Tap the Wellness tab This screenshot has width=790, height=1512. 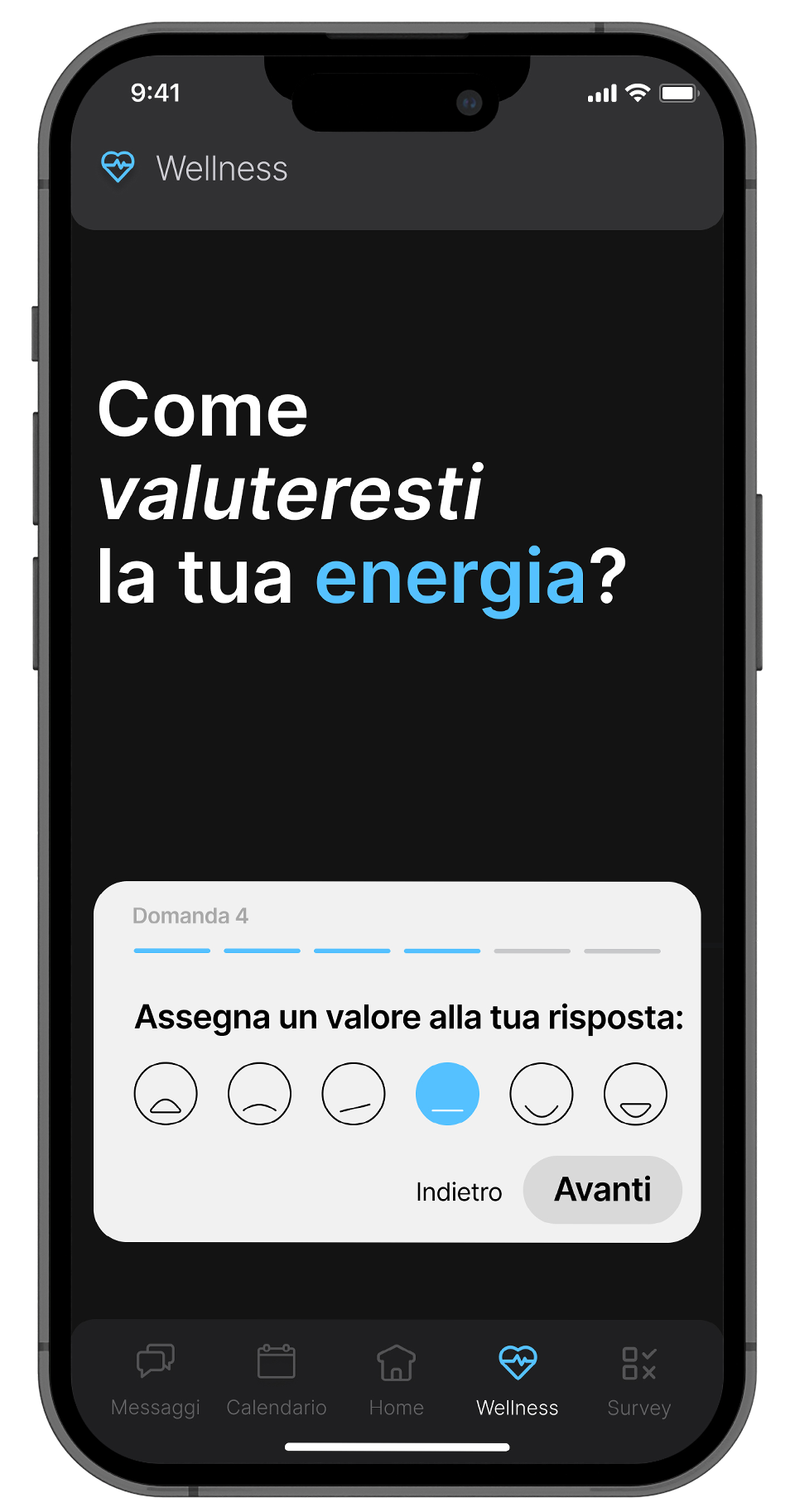(518, 1380)
